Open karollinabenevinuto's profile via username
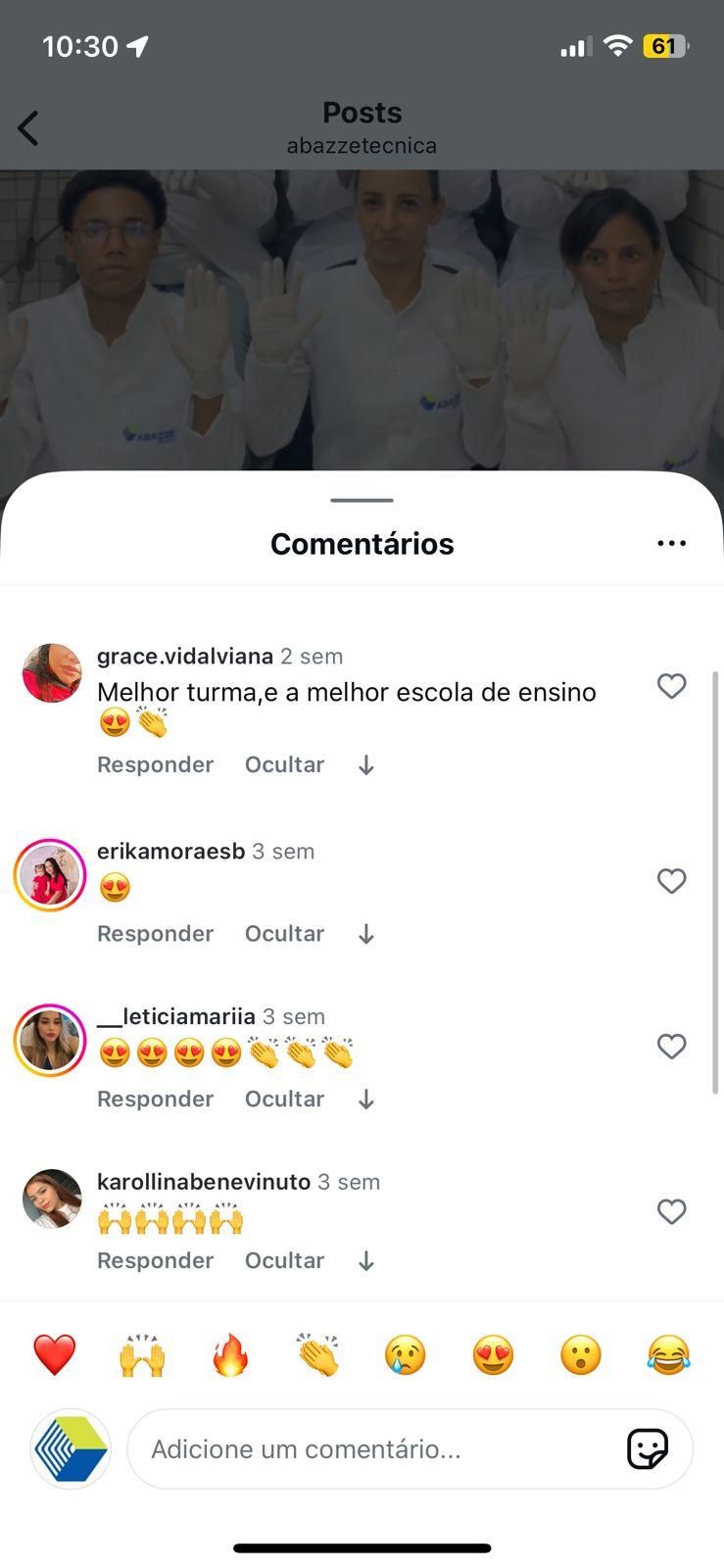This screenshot has height=1568, width=724. [x=203, y=1182]
